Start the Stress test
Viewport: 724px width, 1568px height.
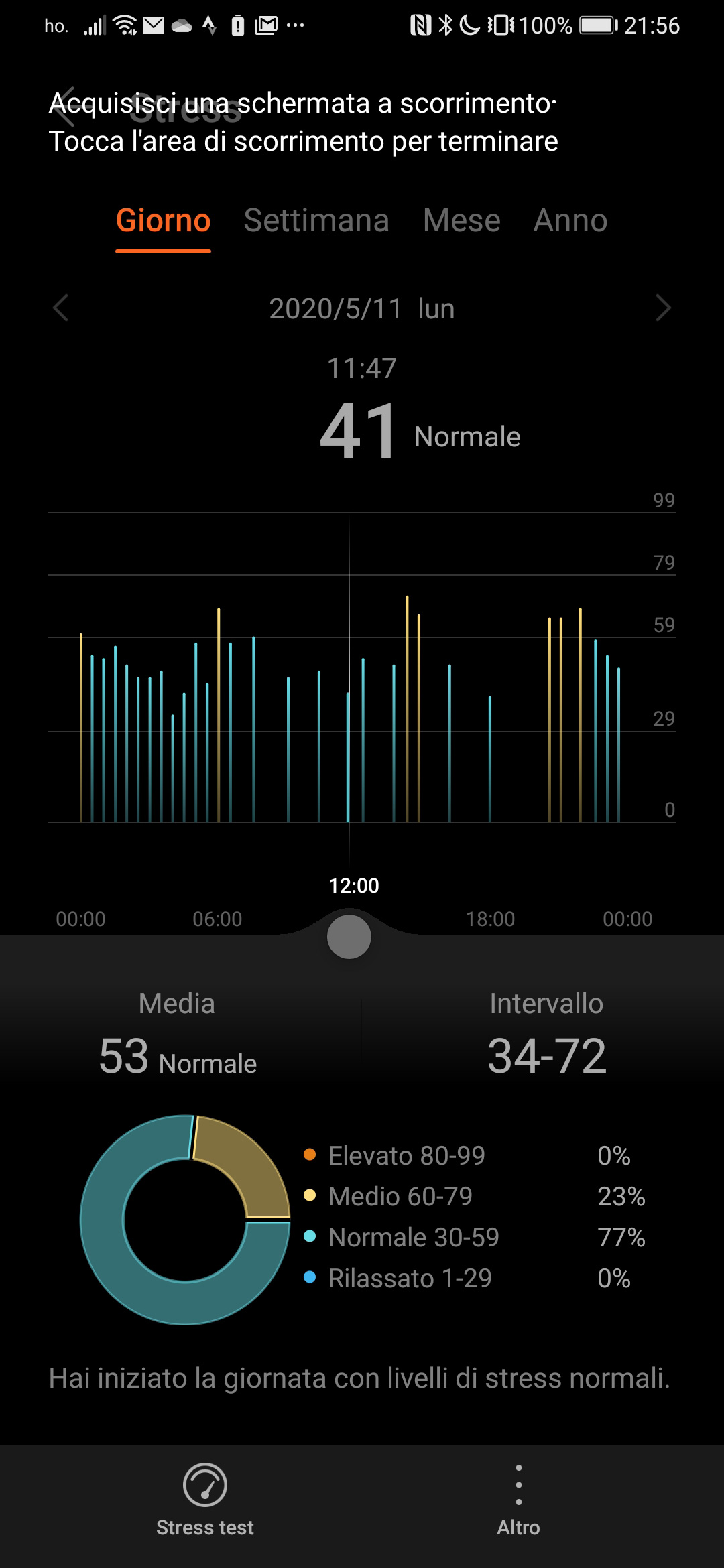tap(205, 1500)
